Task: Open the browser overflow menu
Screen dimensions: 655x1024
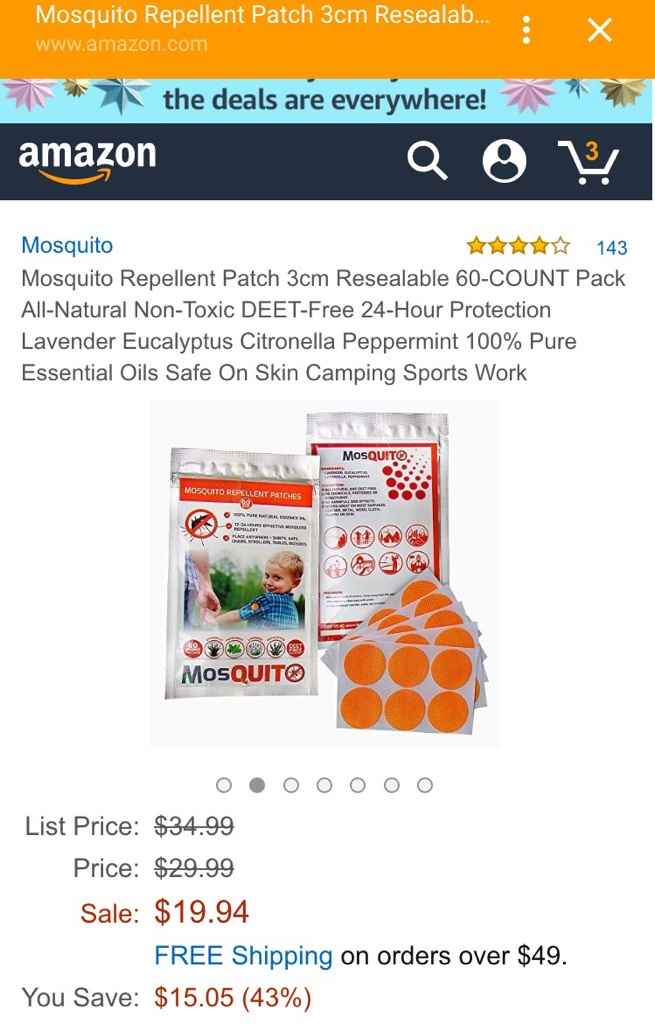Action: point(527,31)
